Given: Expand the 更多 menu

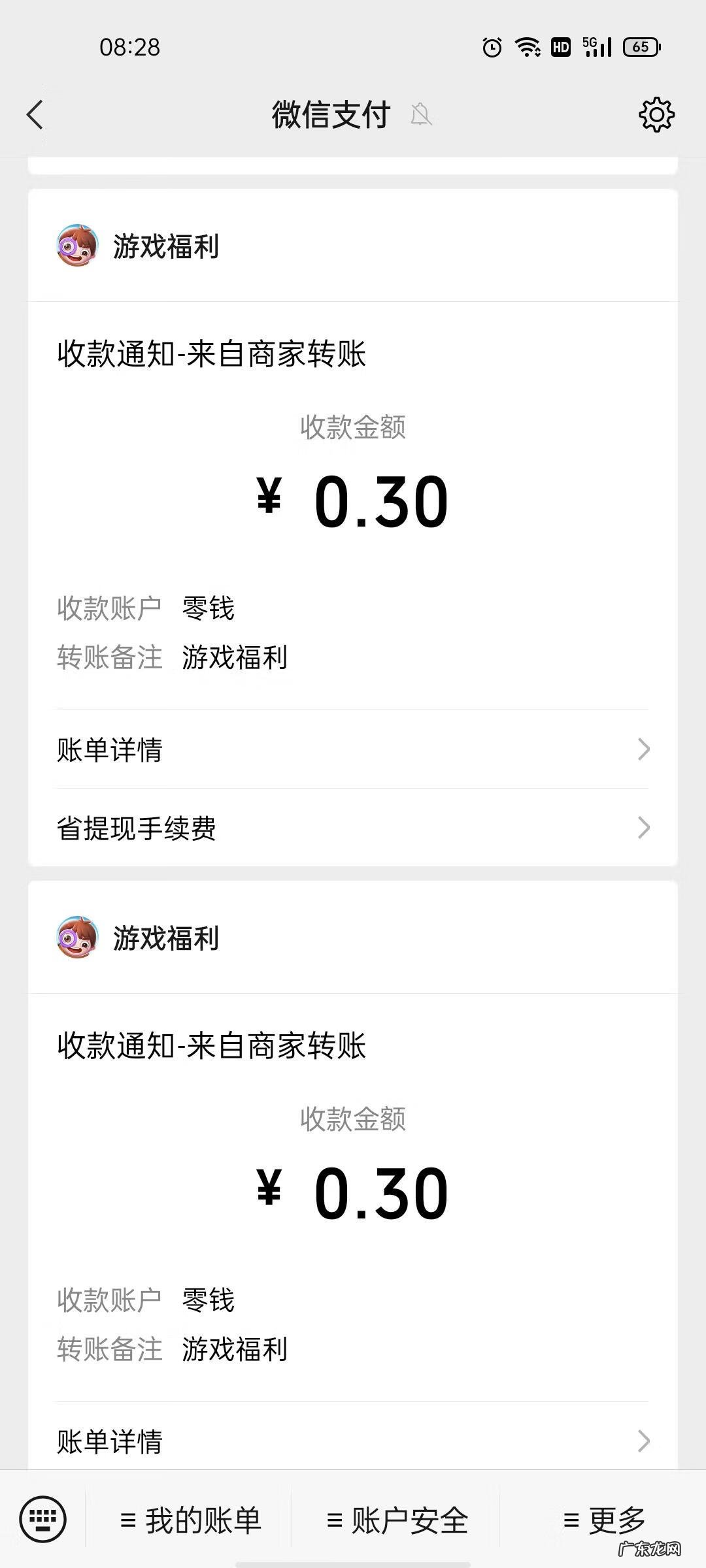Looking at the screenshot, I should point(605,1521).
